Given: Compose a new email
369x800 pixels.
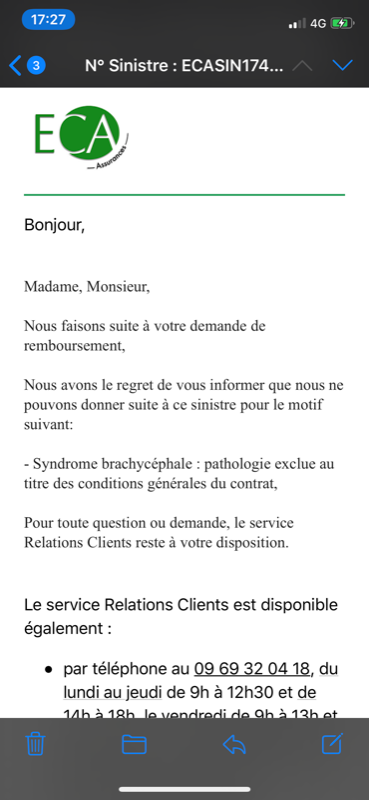Looking at the screenshot, I should 333,743.
